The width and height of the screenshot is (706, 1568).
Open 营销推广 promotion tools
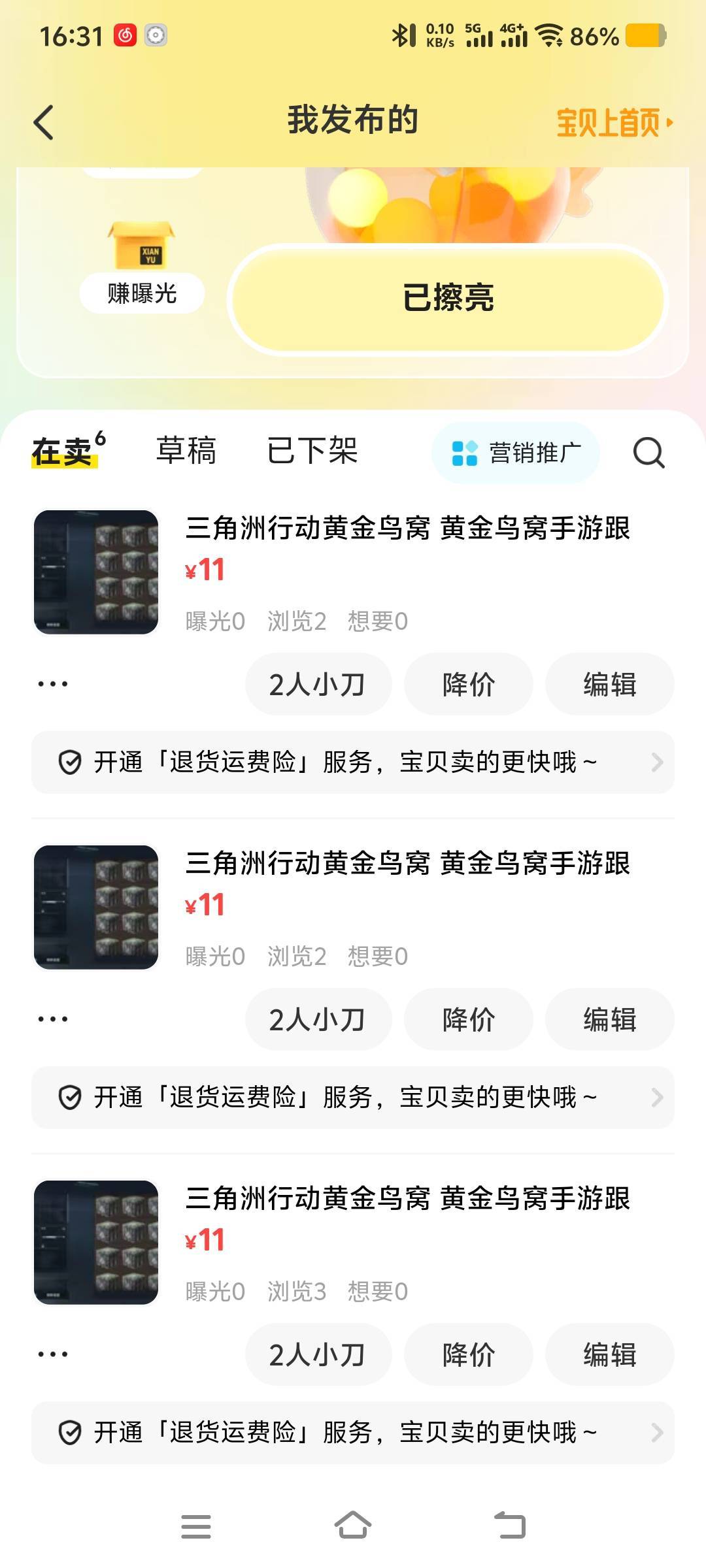point(516,452)
